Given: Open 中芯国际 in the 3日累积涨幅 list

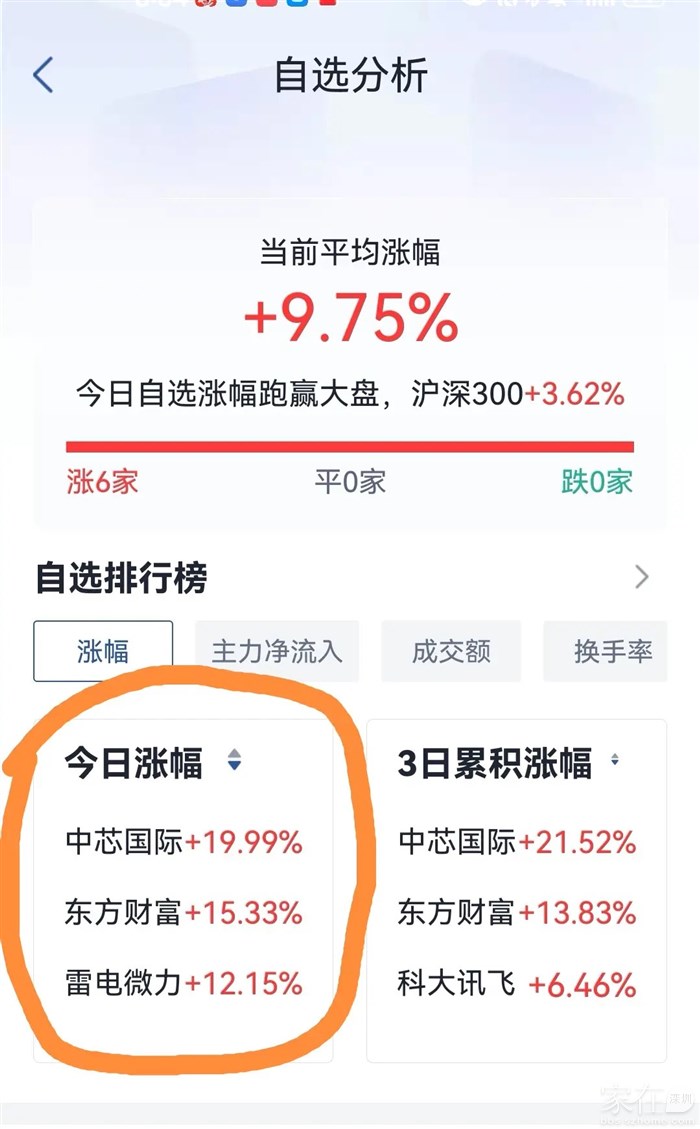Looking at the screenshot, I should 516,842.
